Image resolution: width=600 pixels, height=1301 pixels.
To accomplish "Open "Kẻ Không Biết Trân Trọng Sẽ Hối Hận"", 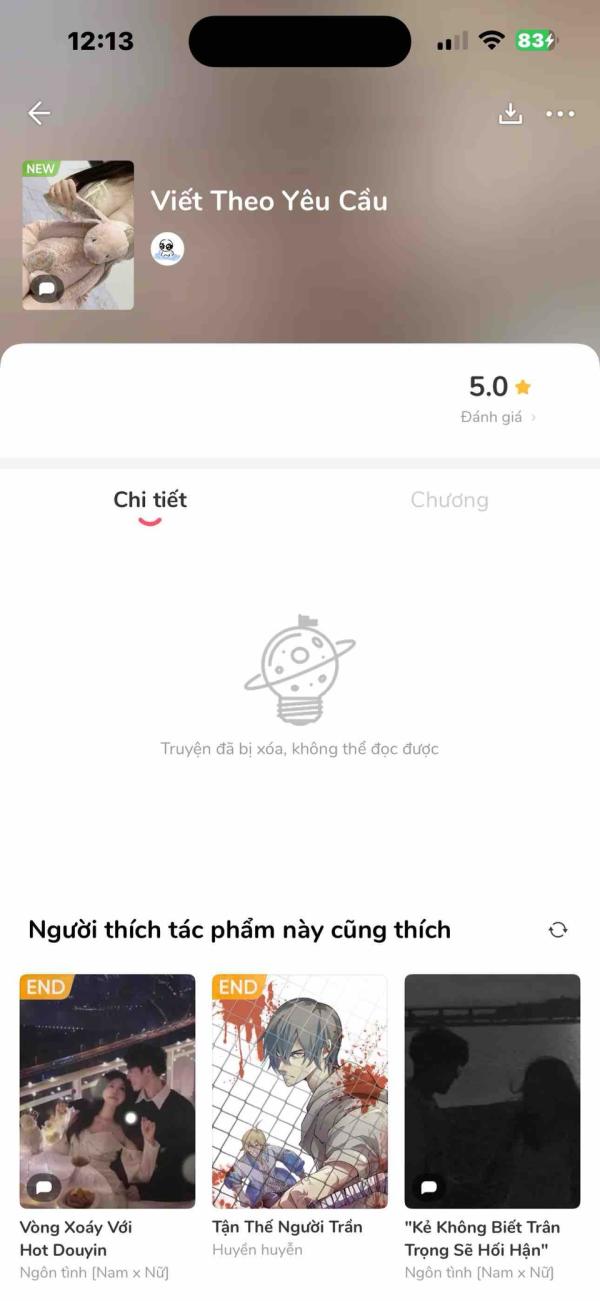I will tap(492, 1091).
